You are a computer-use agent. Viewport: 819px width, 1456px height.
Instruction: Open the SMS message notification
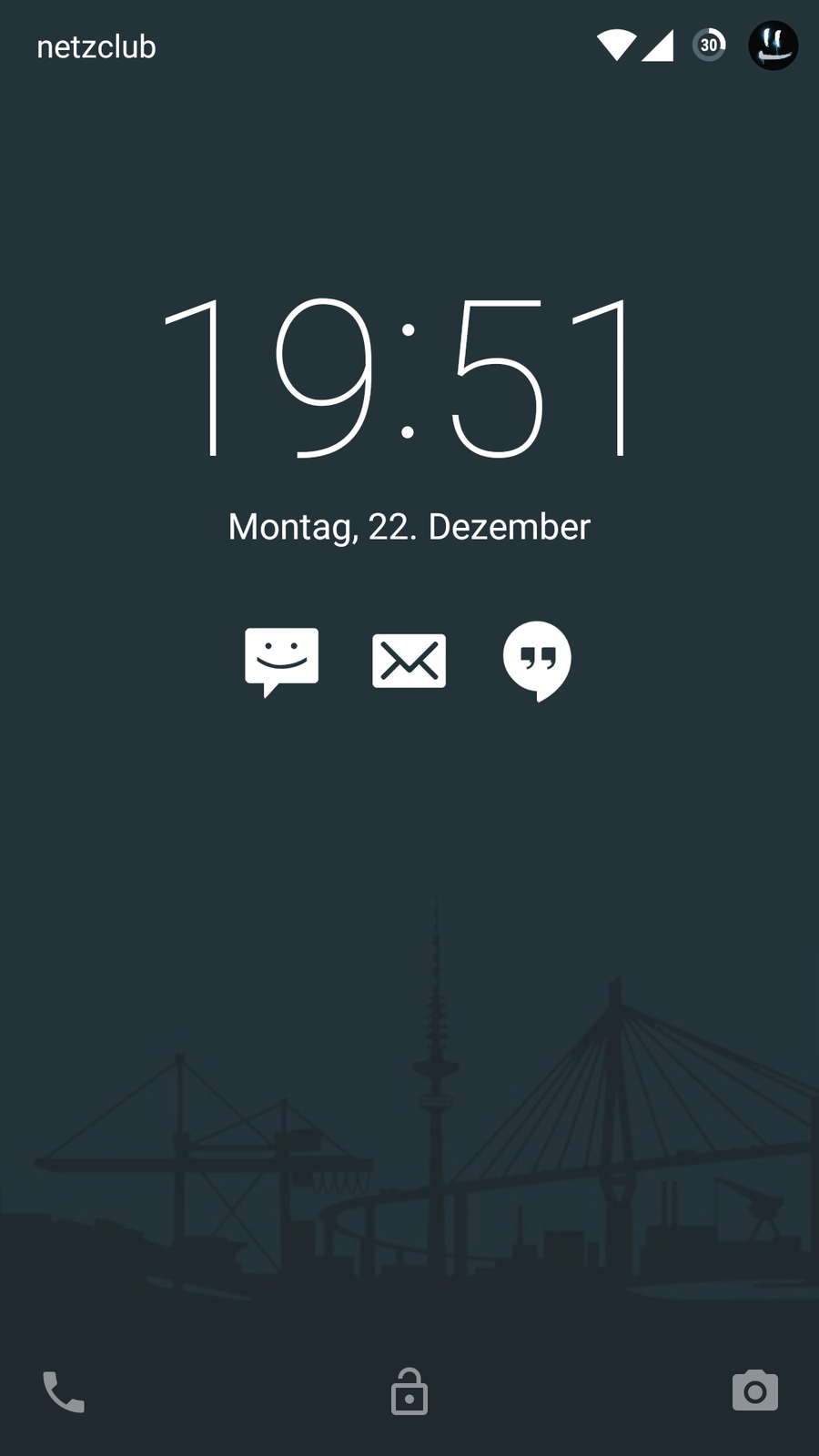coord(282,660)
